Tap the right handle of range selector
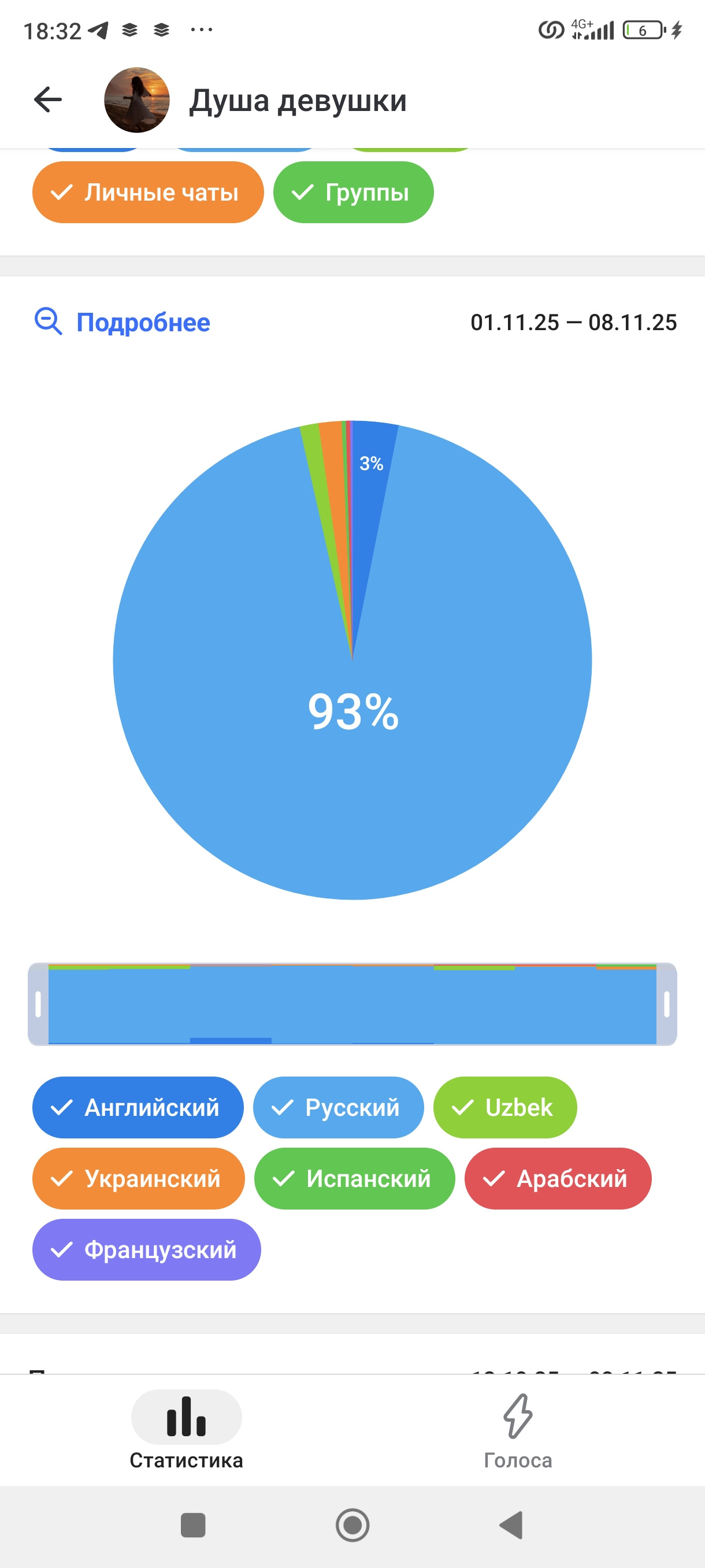This screenshot has height=1568, width=705. 666,1004
